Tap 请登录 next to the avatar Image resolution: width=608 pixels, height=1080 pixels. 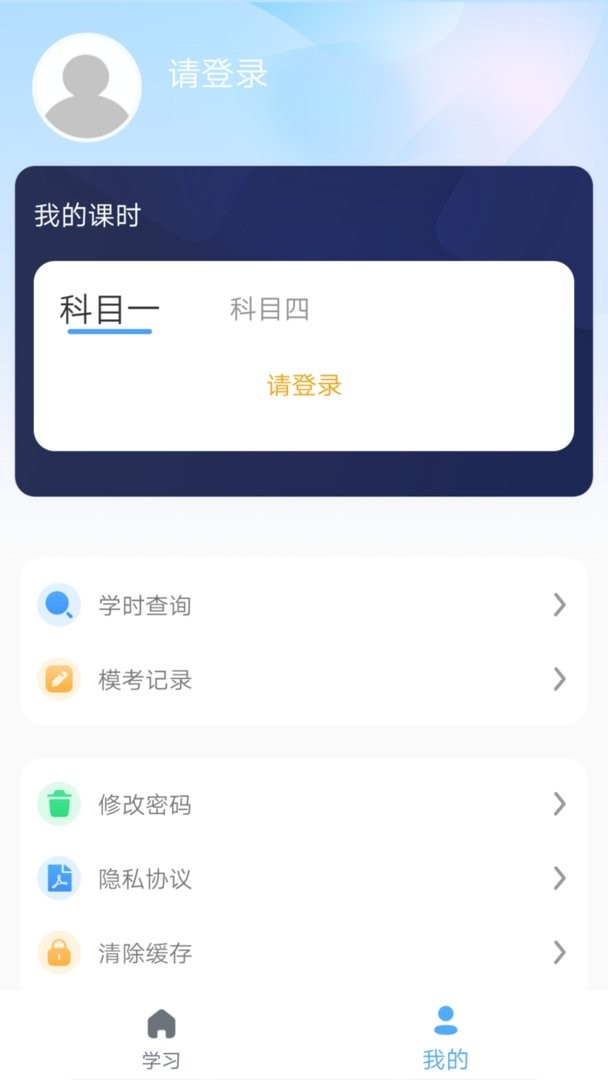click(218, 74)
